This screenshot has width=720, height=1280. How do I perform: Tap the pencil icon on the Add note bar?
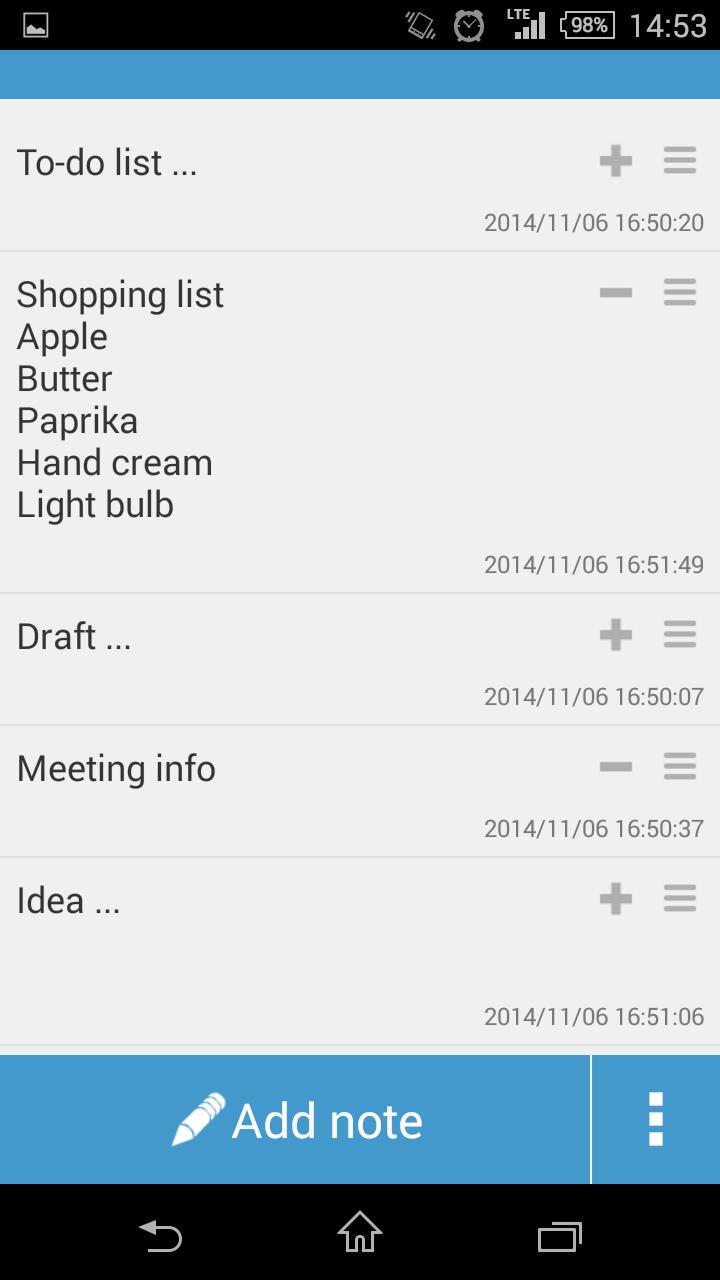pyautogui.click(x=197, y=1120)
